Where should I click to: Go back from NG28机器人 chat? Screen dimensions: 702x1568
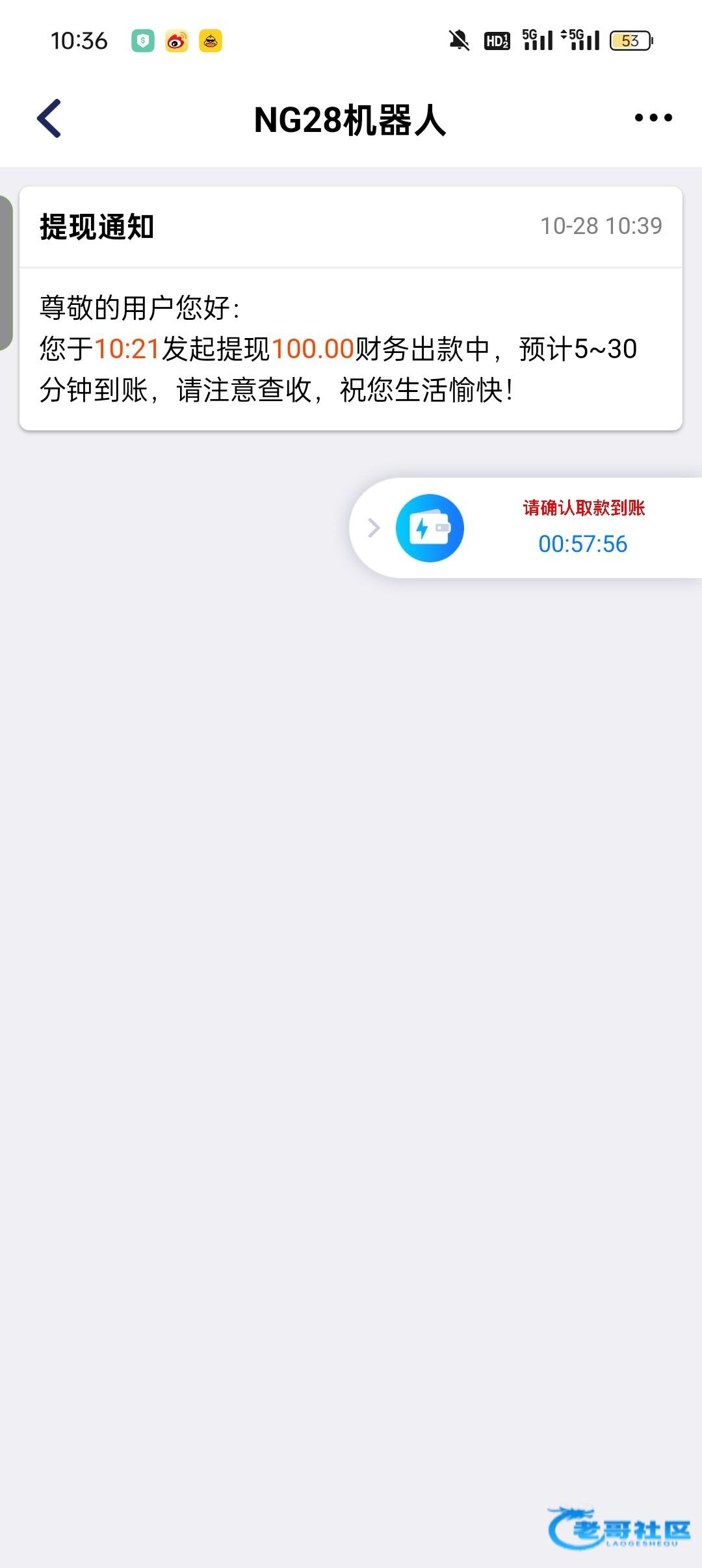(x=49, y=118)
